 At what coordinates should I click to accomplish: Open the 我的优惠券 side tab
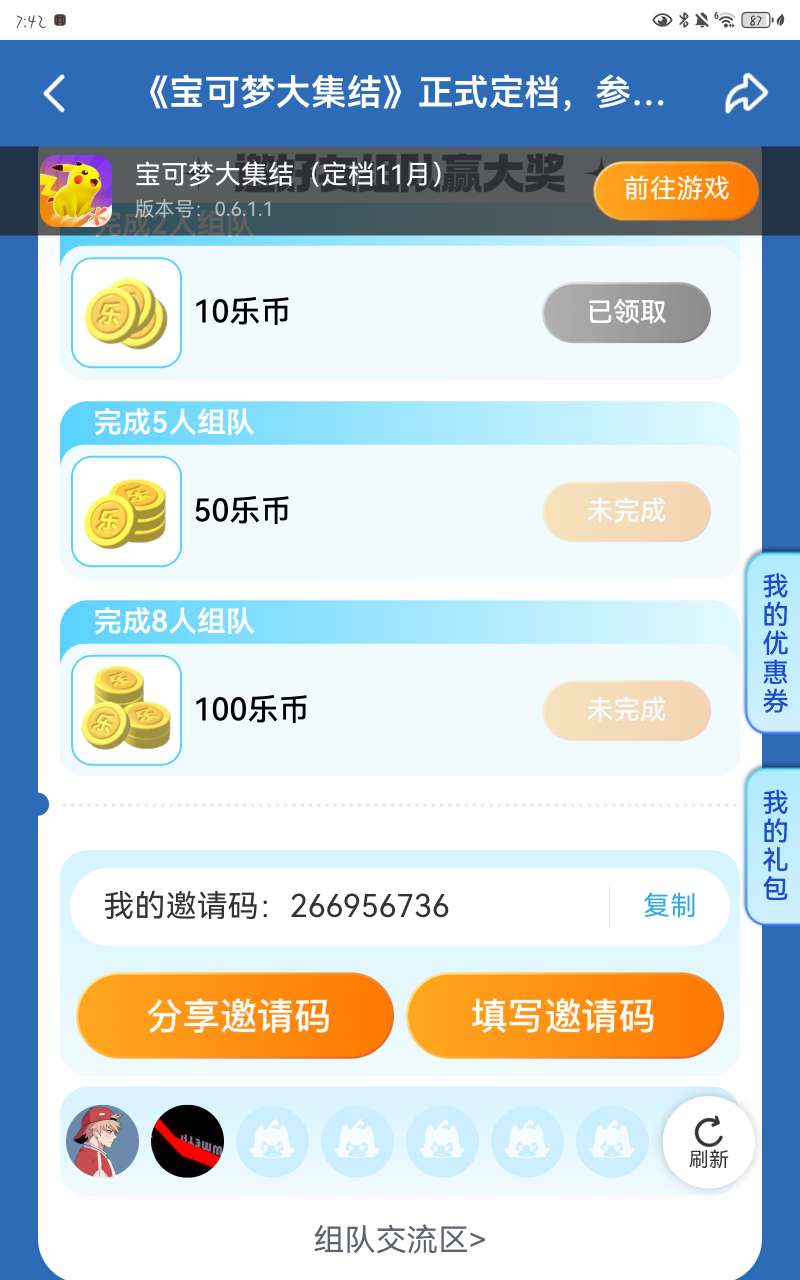point(775,642)
